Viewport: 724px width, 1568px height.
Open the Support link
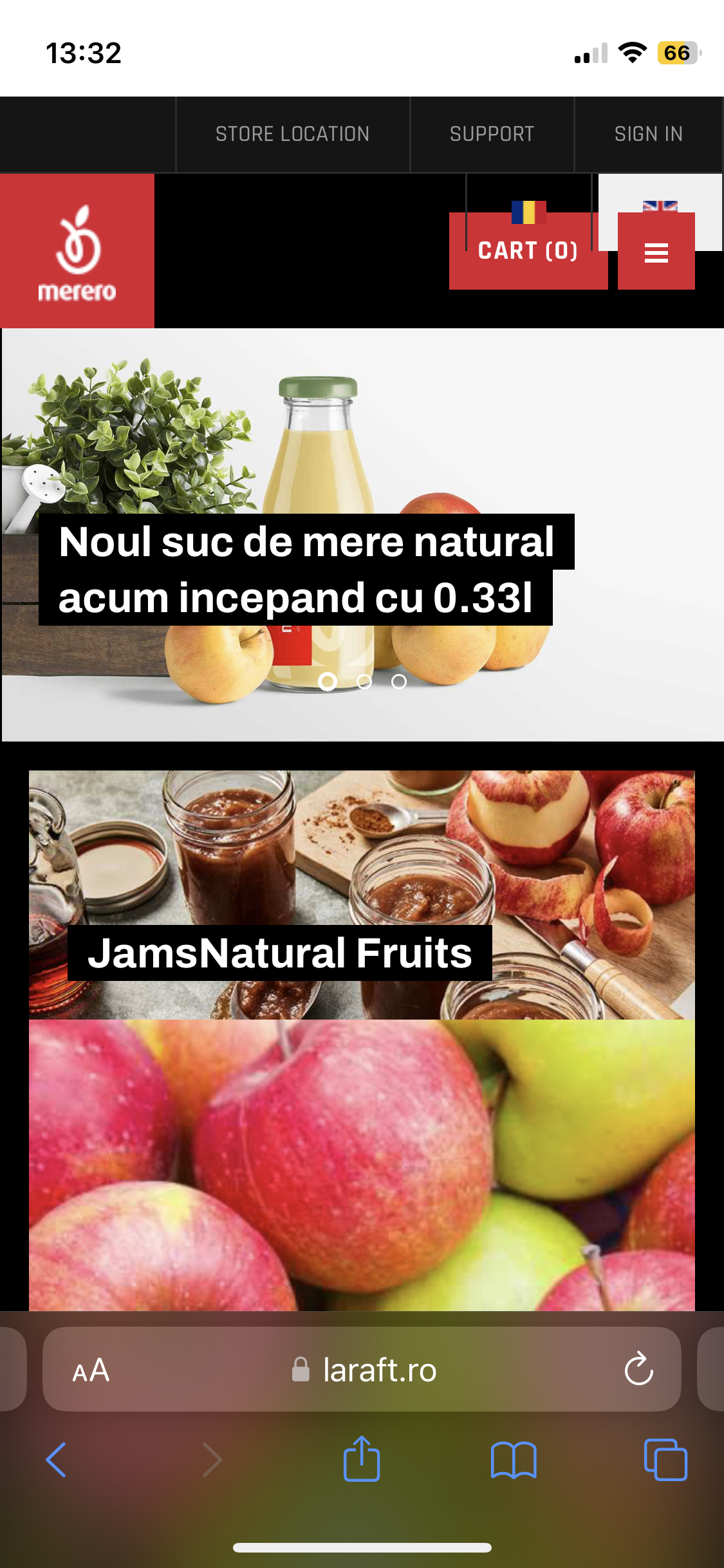tap(492, 134)
